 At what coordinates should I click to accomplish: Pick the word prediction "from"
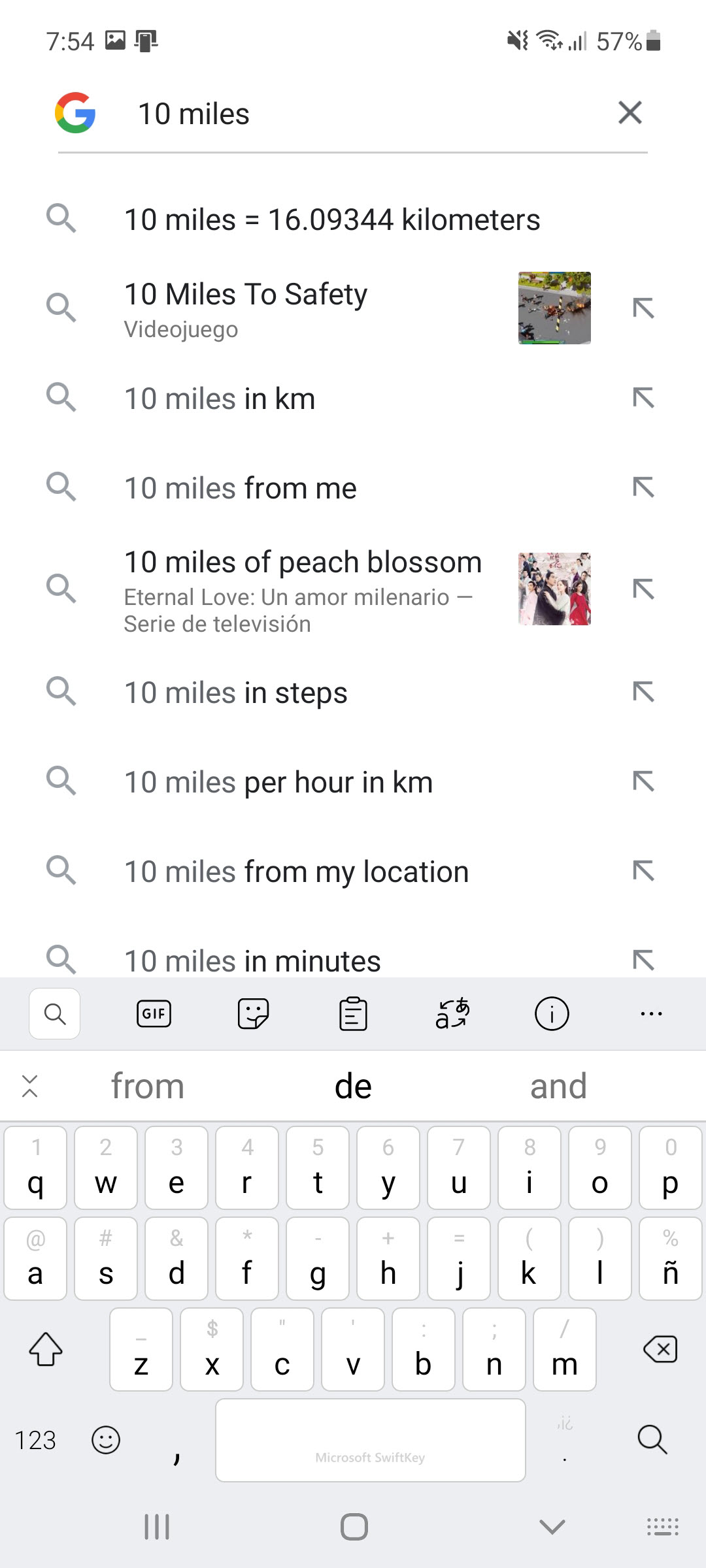point(148,1086)
